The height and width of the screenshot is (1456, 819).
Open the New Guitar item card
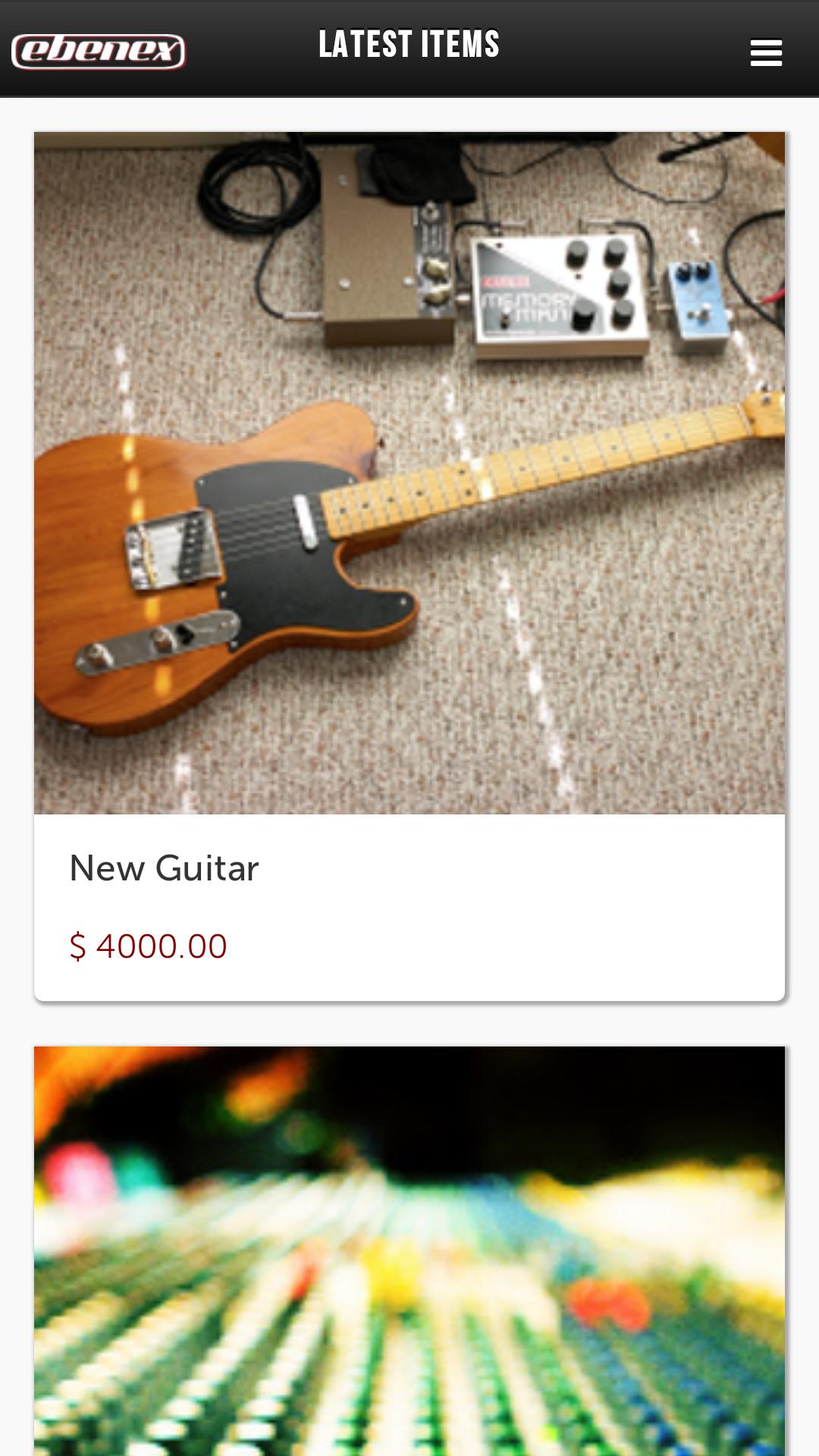[409, 565]
